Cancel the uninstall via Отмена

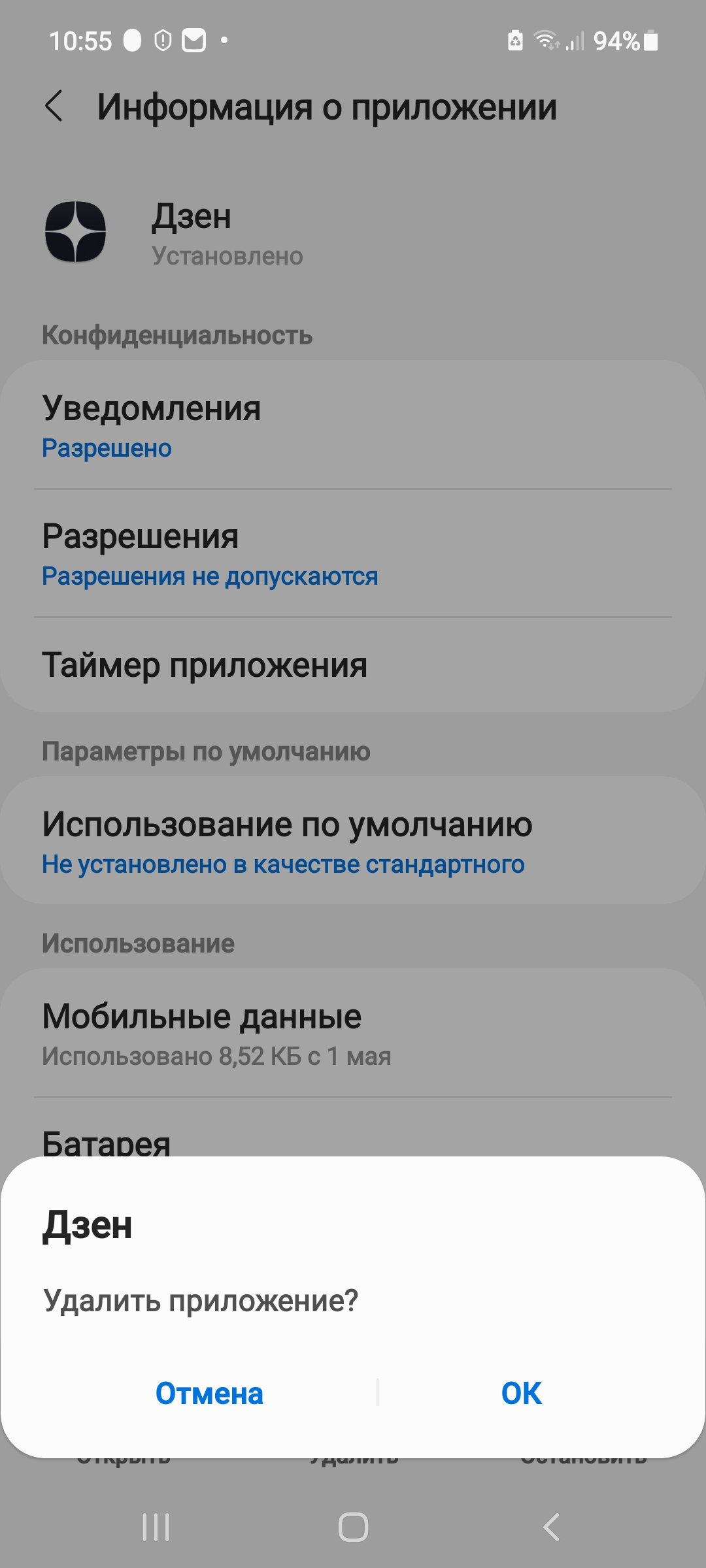tap(209, 1393)
